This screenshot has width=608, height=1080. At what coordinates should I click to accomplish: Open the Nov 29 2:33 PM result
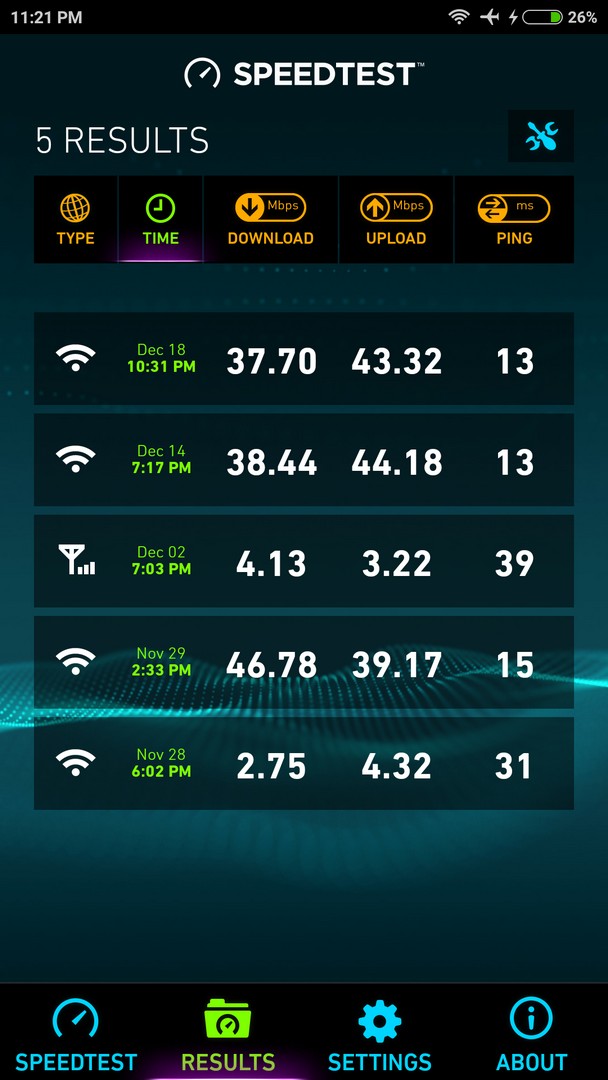point(304,663)
